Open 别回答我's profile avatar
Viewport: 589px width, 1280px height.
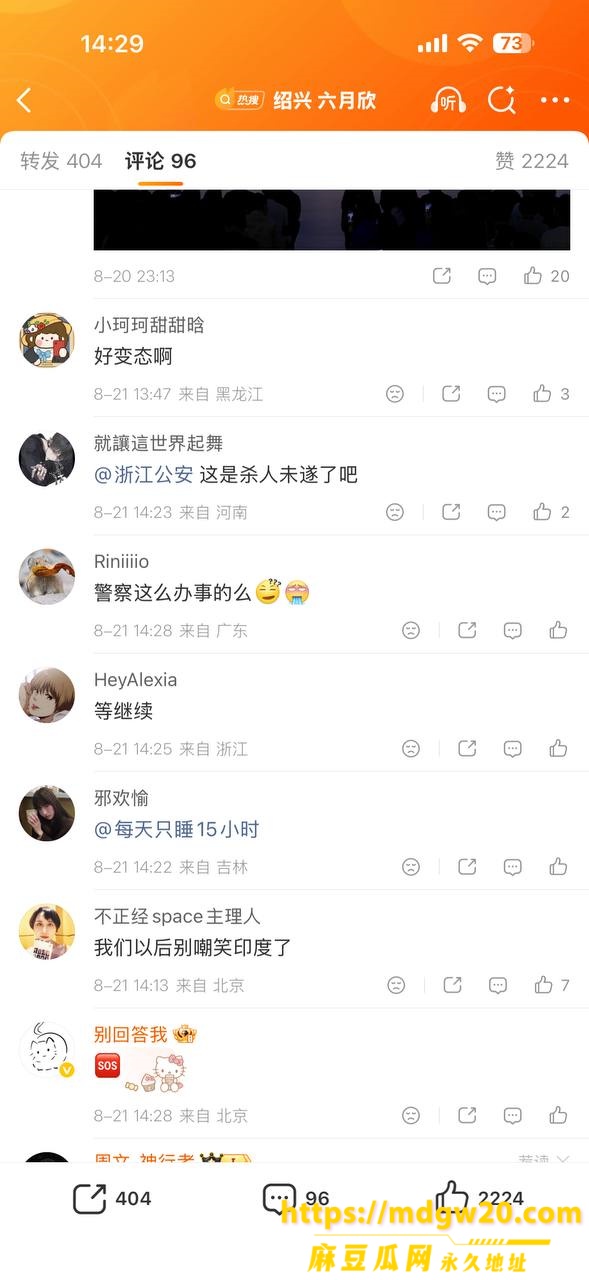pos(47,1050)
